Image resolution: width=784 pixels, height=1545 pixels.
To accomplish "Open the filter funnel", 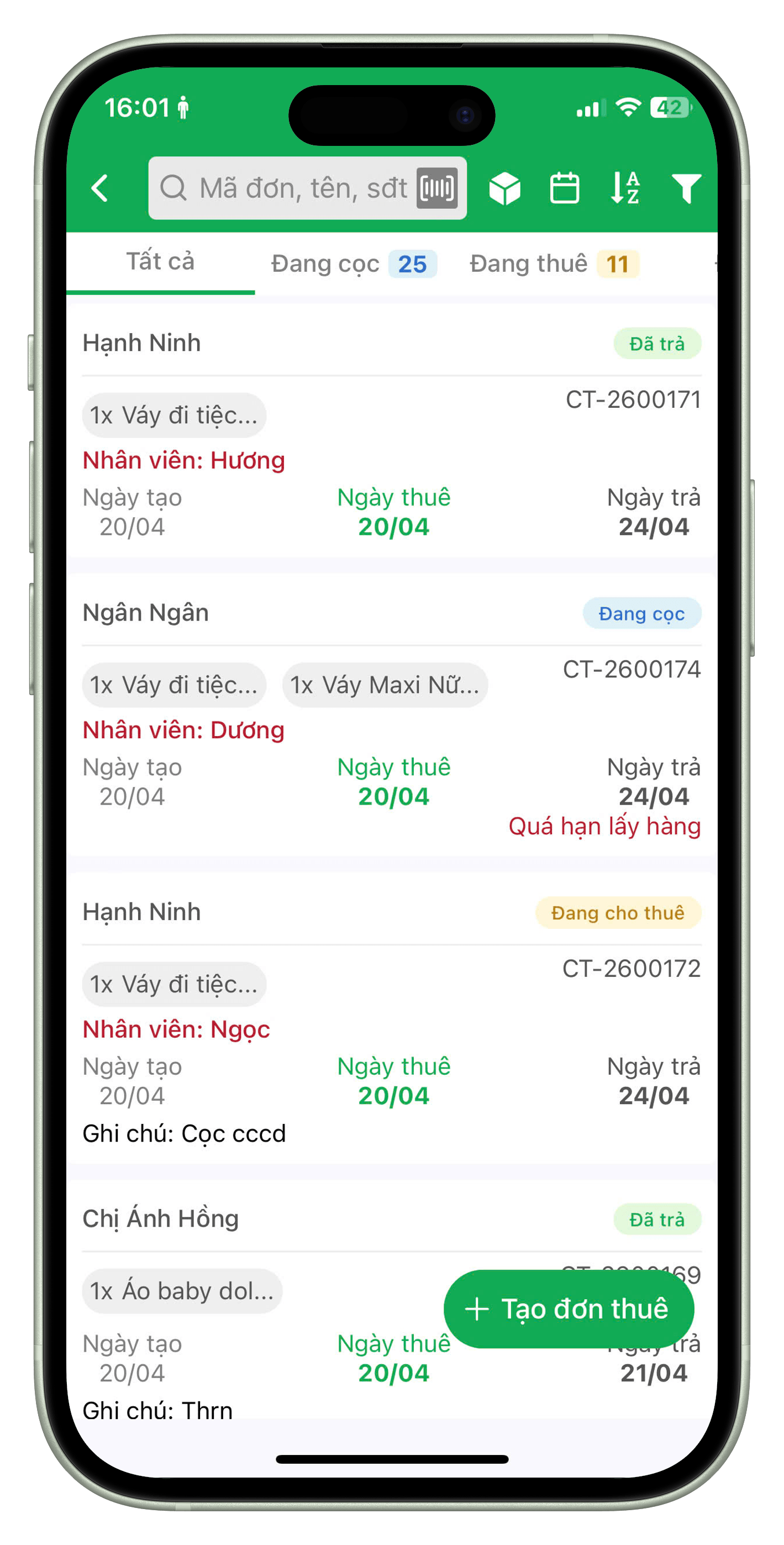I will pos(686,188).
